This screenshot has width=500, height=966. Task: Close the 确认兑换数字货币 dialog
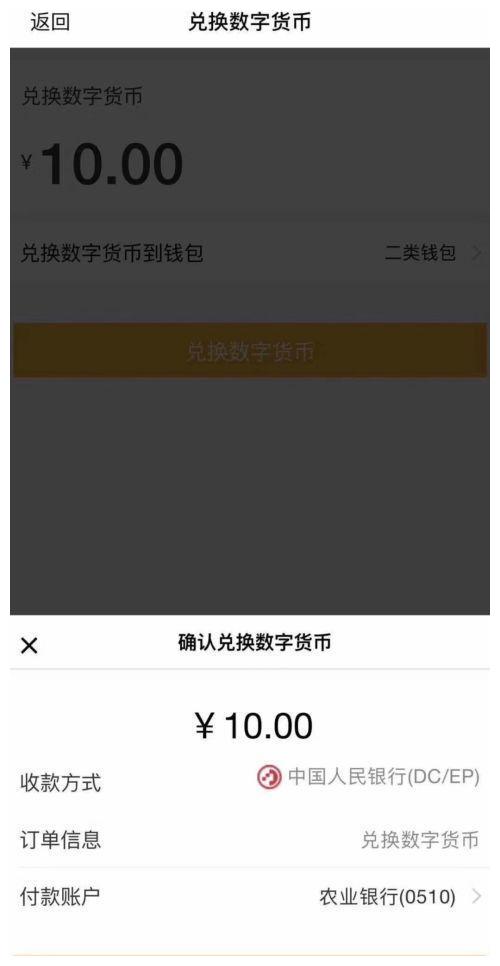[x=29, y=646]
